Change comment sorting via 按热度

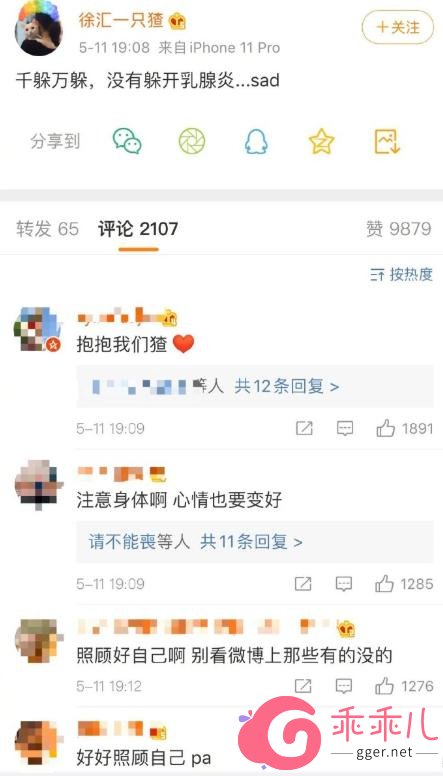(401, 274)
